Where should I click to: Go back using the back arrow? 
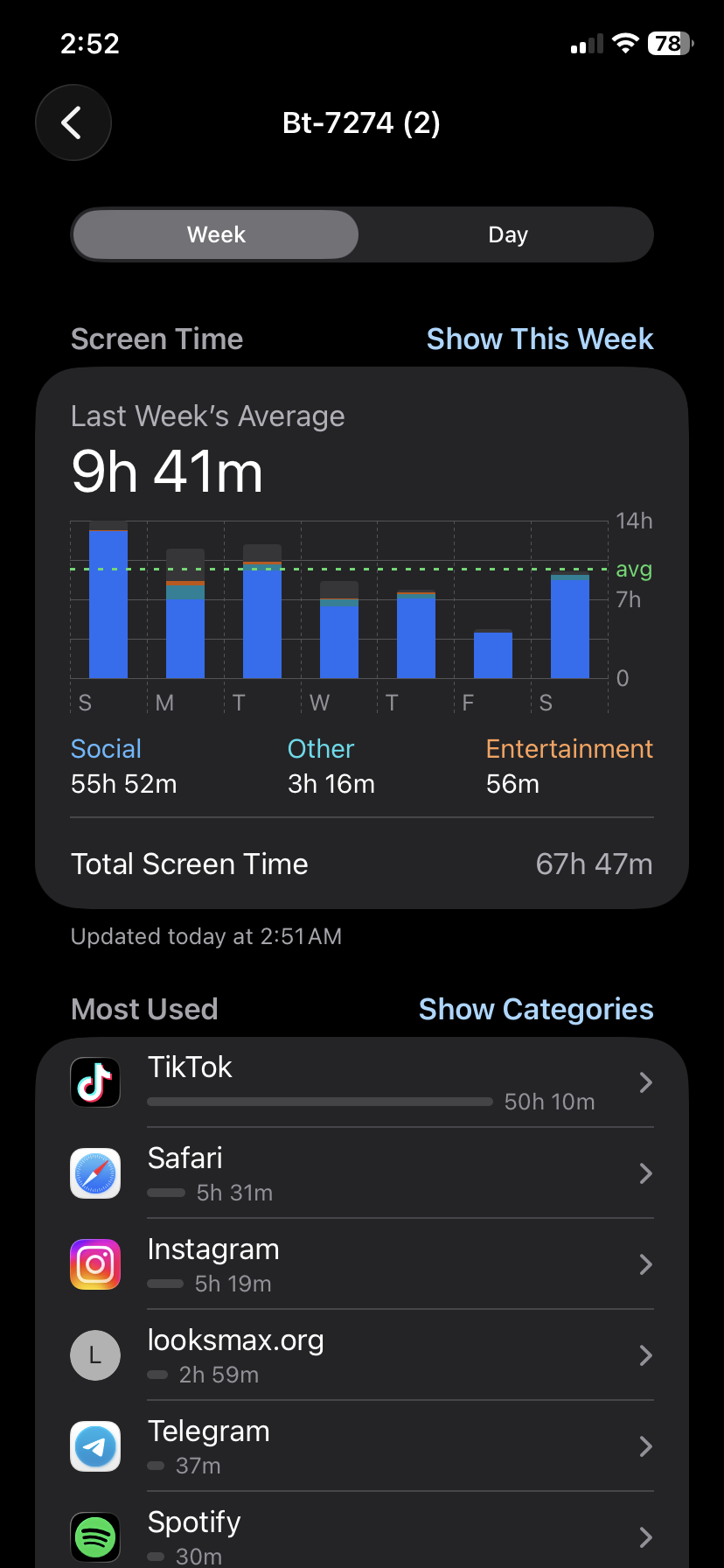73,122
